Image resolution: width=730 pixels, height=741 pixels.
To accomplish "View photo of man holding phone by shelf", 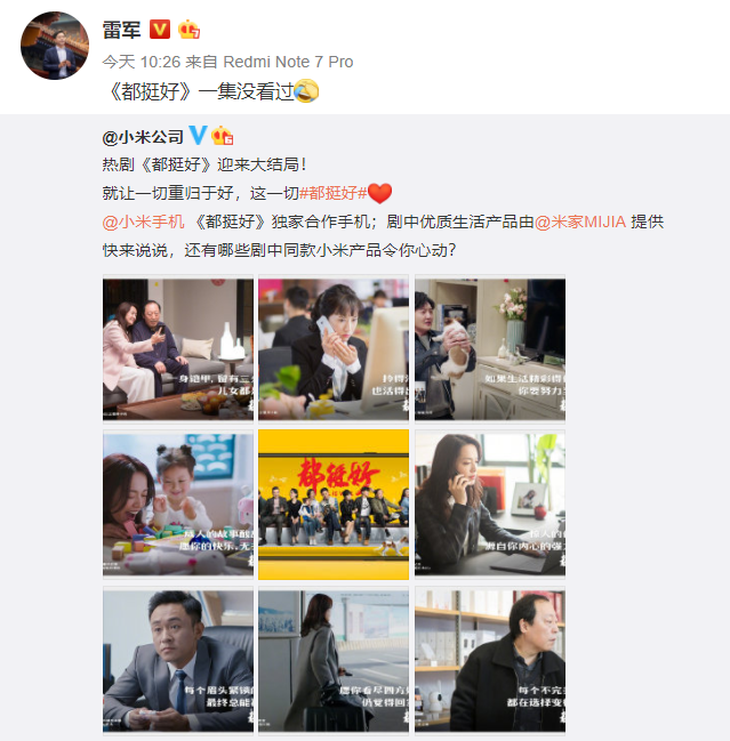I will [489, 348].
